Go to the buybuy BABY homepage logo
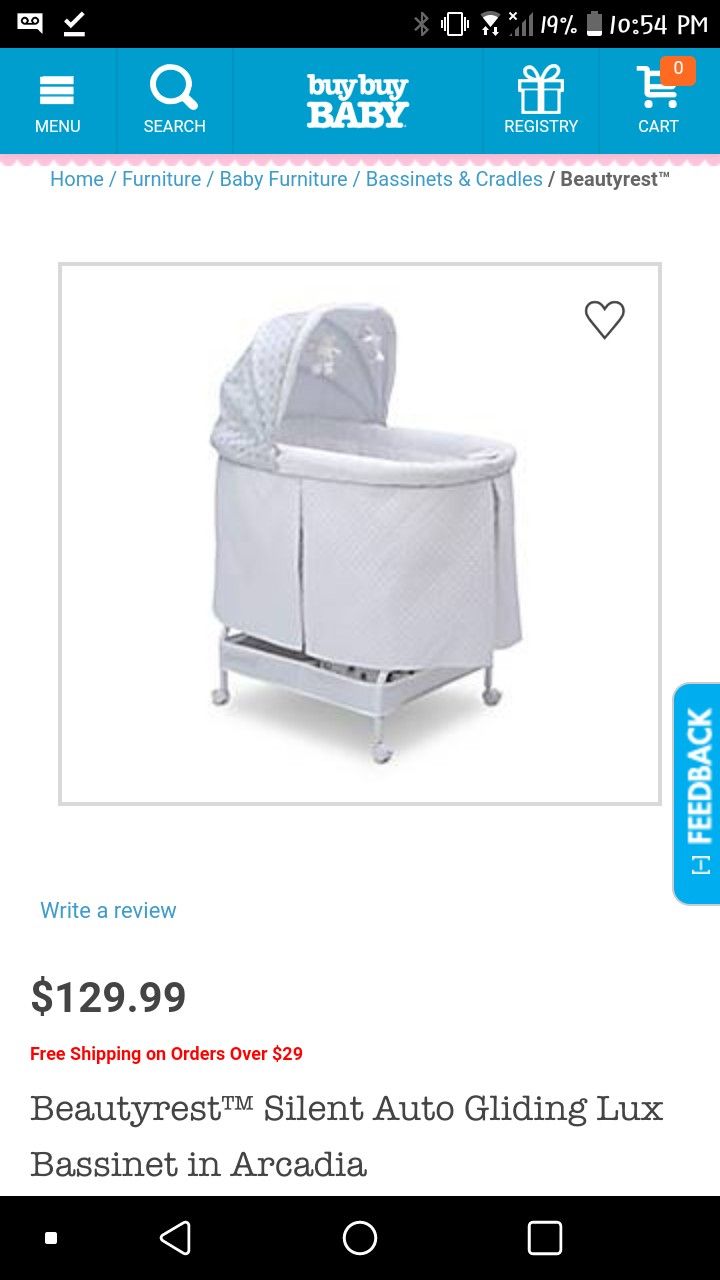 tap(357, 101)
